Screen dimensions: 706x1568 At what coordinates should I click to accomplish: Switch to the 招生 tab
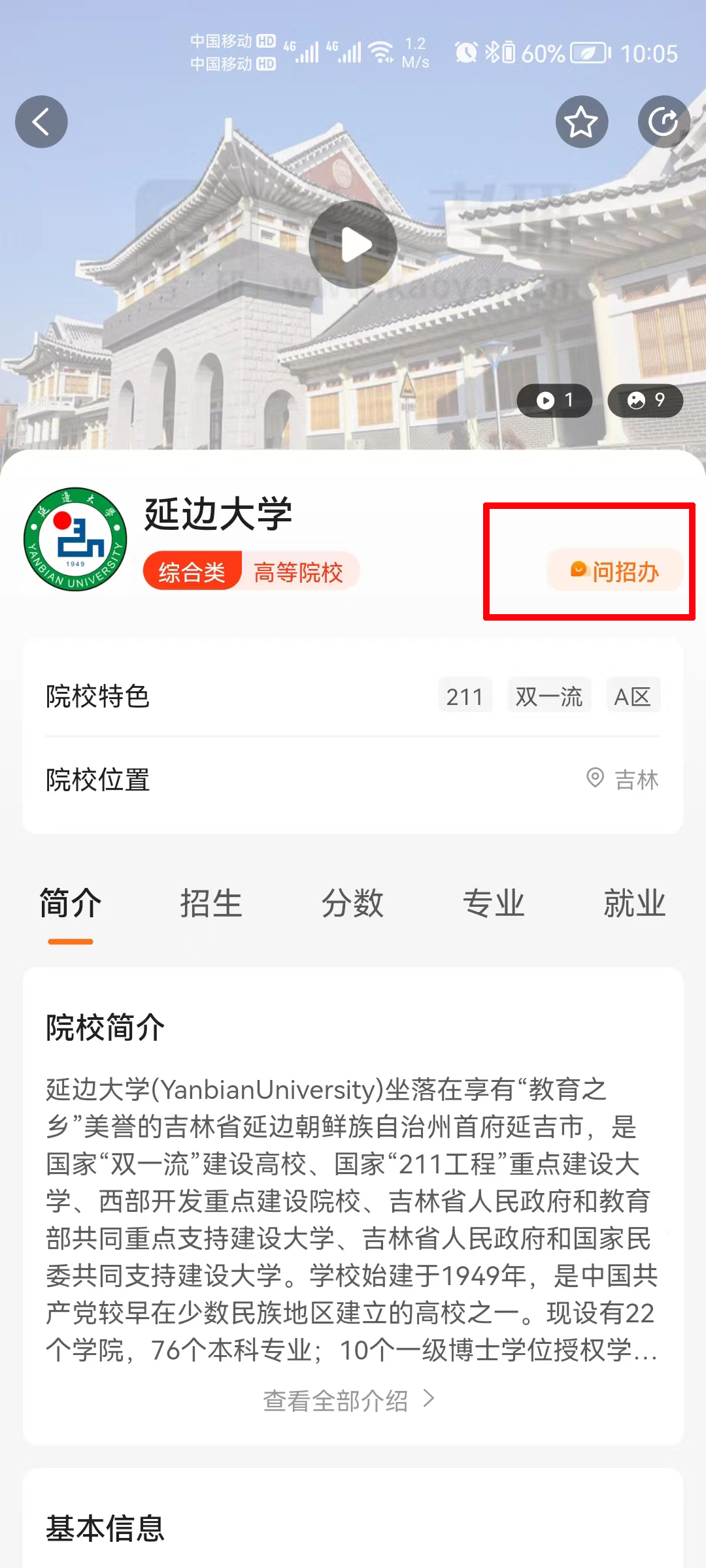point(211,904)
